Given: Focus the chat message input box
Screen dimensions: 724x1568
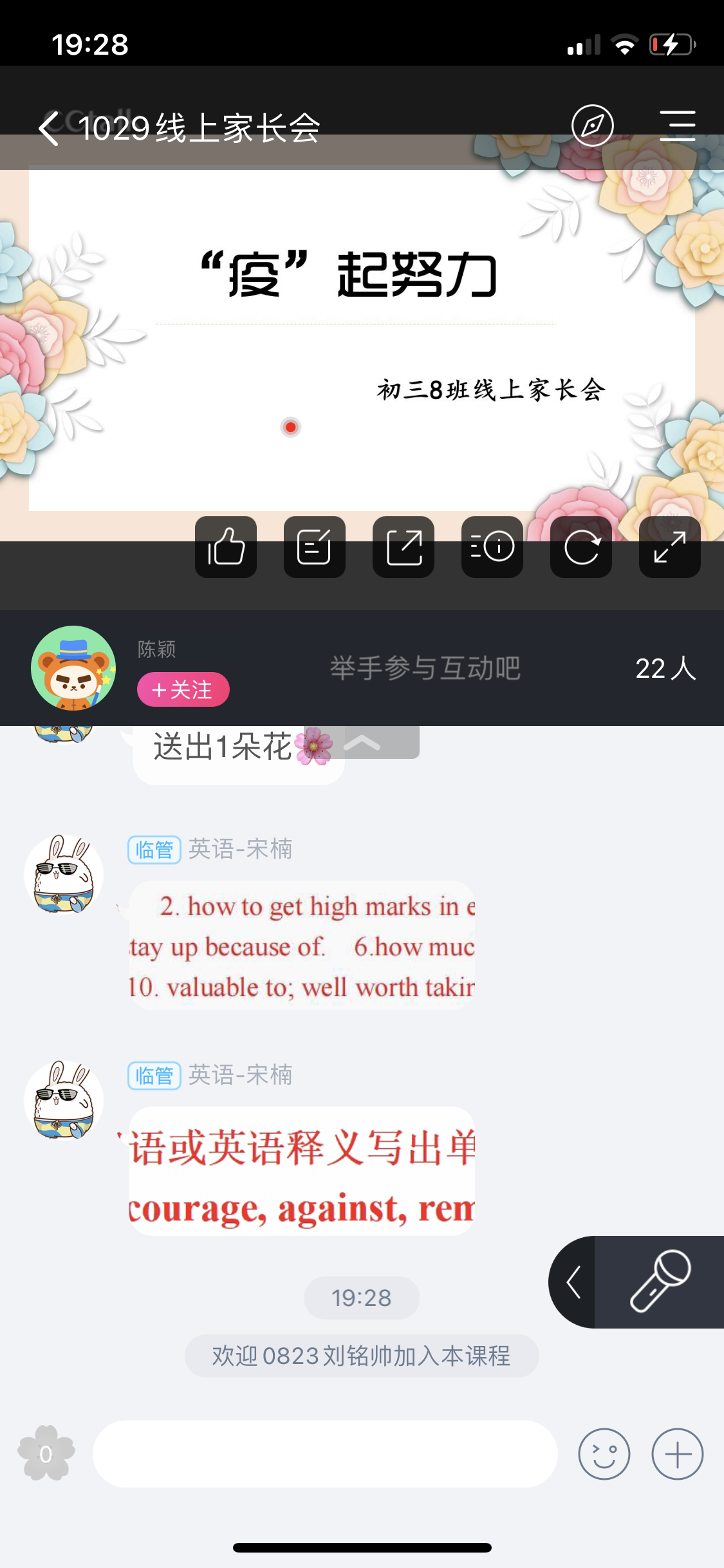Looking at the screenshot, I should (x=325, y=1453).
